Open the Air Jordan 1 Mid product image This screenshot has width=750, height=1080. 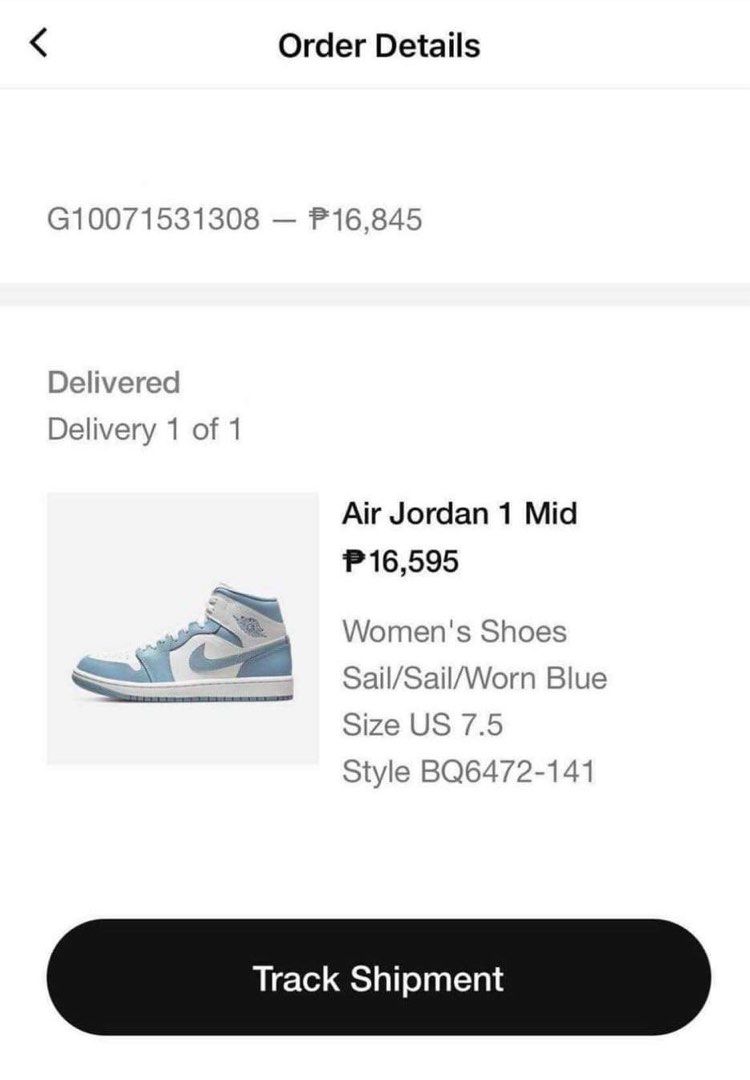click(x=183, y=629)
